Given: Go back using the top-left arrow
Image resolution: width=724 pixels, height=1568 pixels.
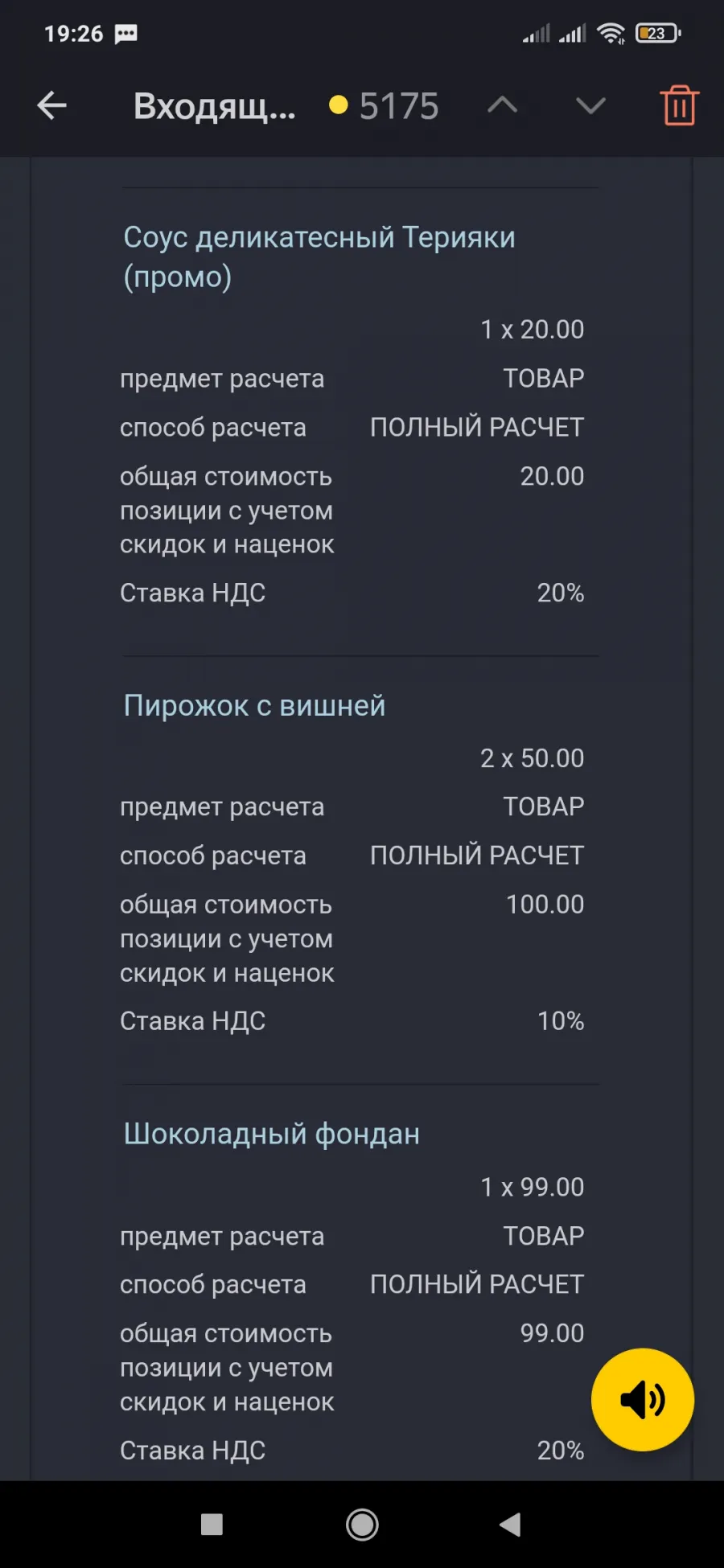Looking at the screenshot, I should click(51, 105).
